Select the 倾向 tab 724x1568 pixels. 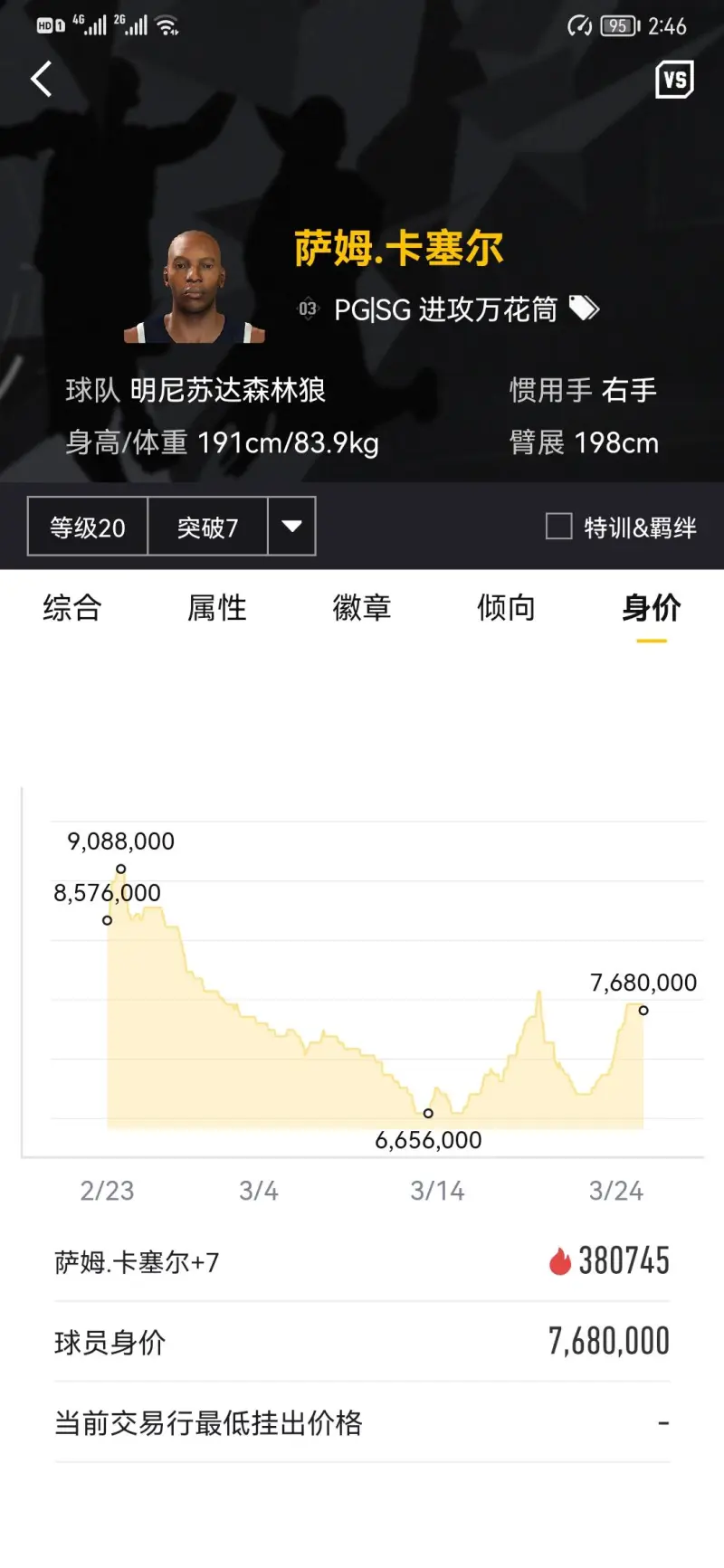pos(507,608)
